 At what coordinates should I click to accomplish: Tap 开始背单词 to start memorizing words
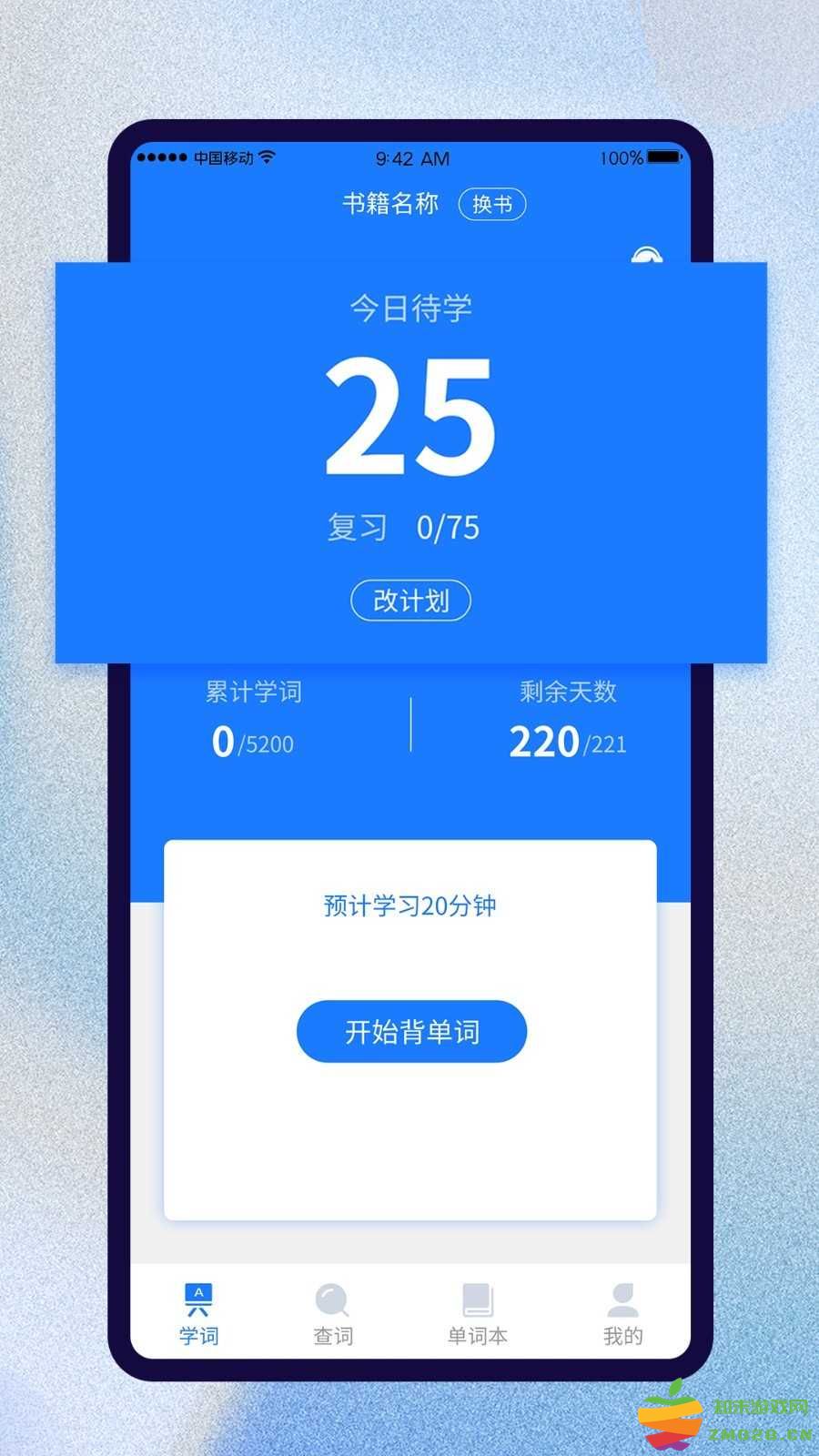click(x=410, y=1031)
